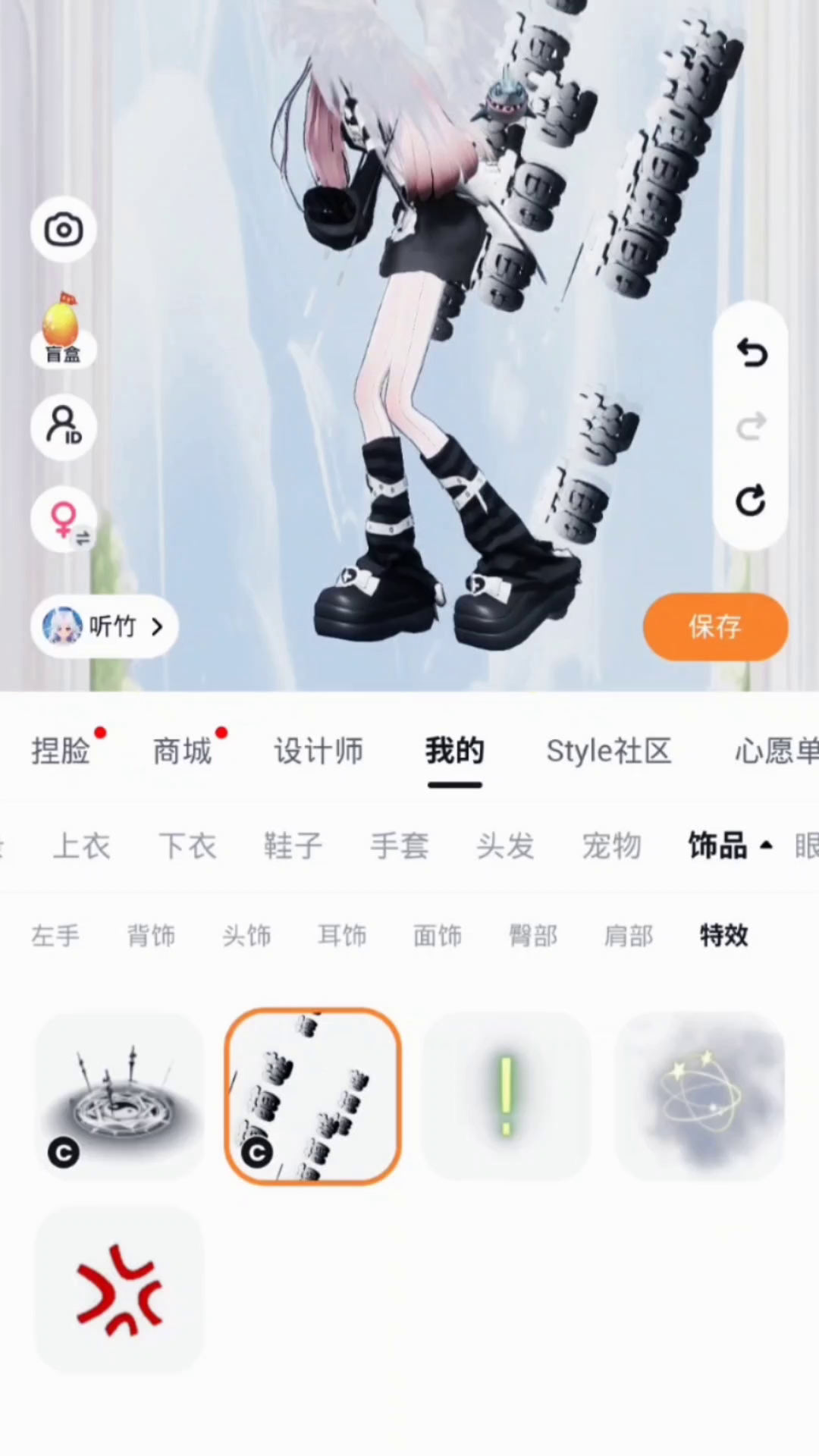The image size is (819, 1456).
Task: Go to the 设计师 tab
Action: (318, 752)
